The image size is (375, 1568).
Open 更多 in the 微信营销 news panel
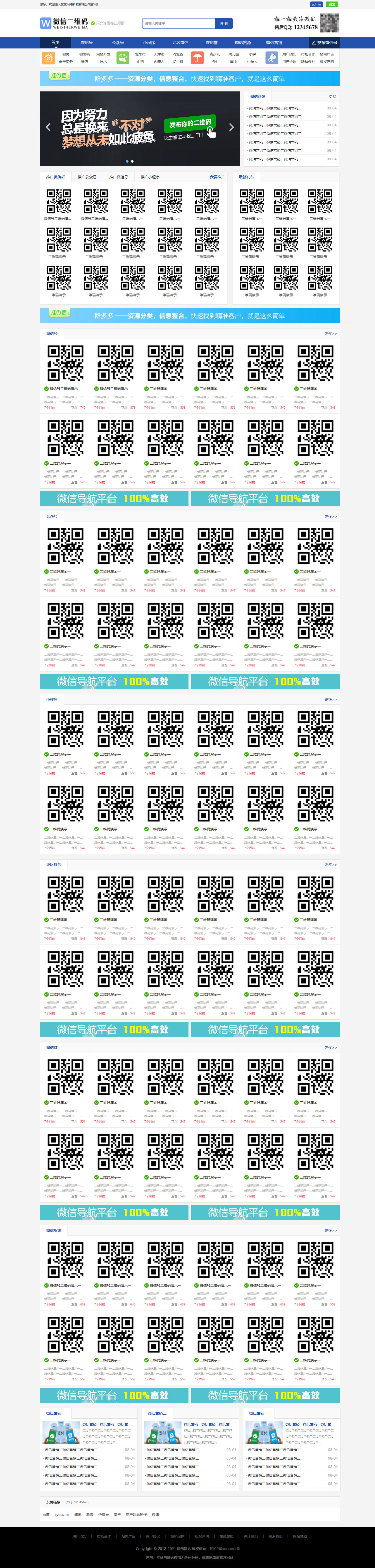click(332, 96)
